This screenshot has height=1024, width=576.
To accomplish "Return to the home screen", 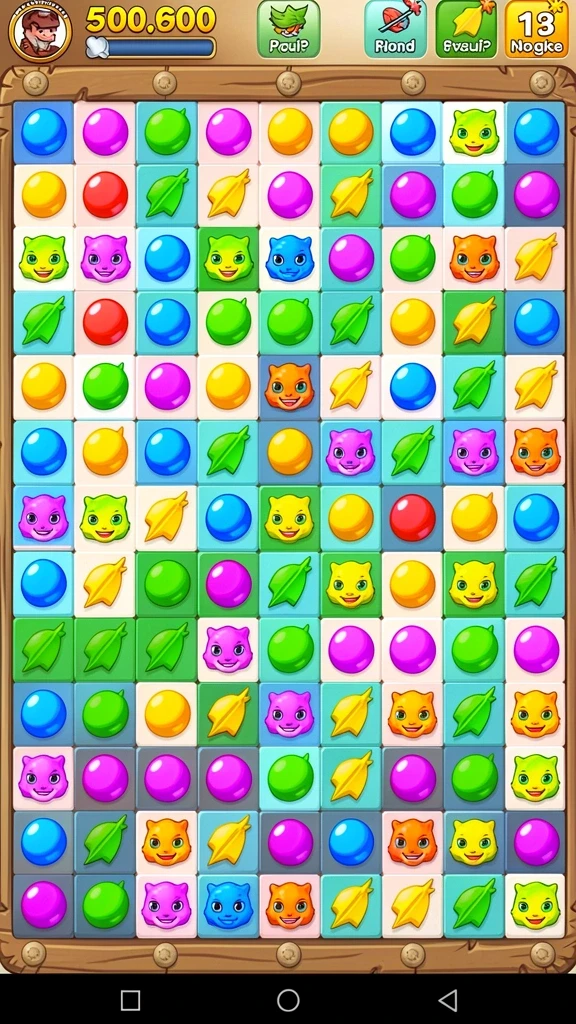I will (x=288, y=1000).
